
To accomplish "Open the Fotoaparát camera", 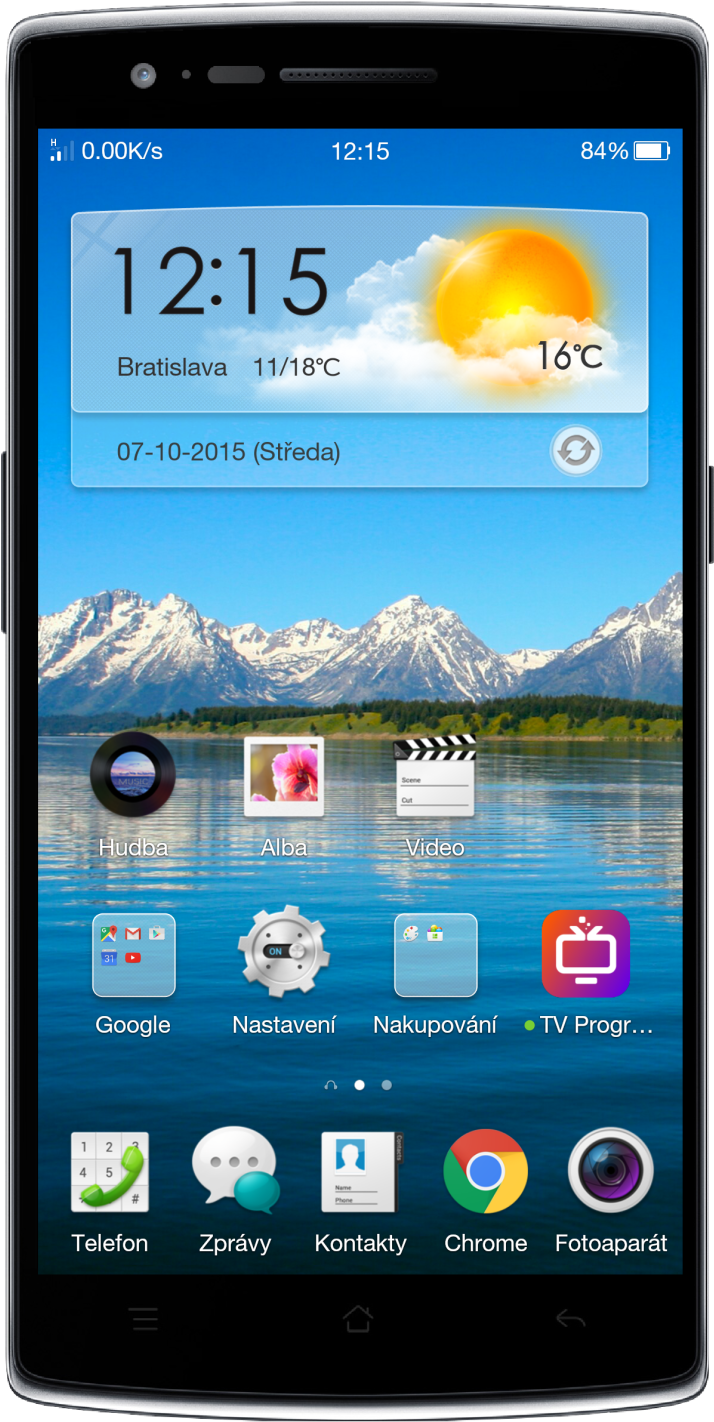I will [610, 1171].
